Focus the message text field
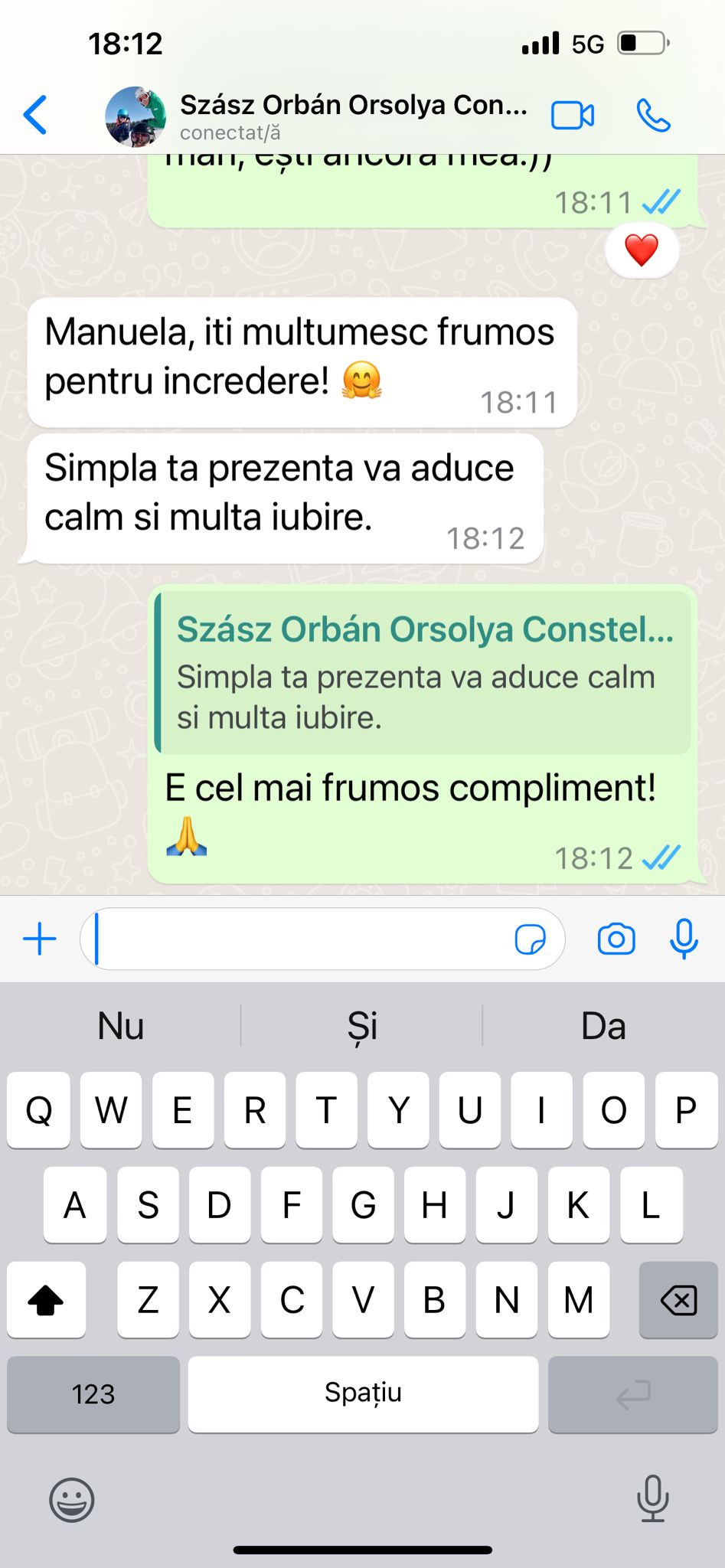 click(299, 939)
